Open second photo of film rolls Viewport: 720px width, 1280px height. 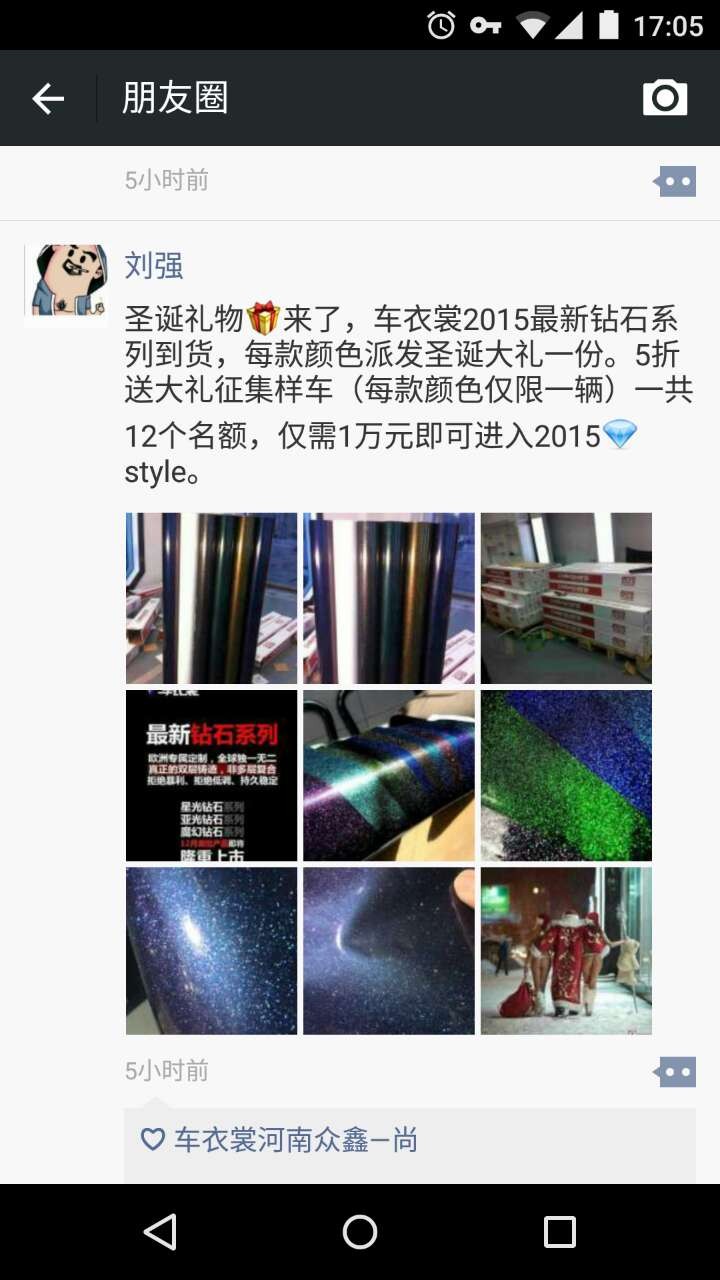coord(389,598)
